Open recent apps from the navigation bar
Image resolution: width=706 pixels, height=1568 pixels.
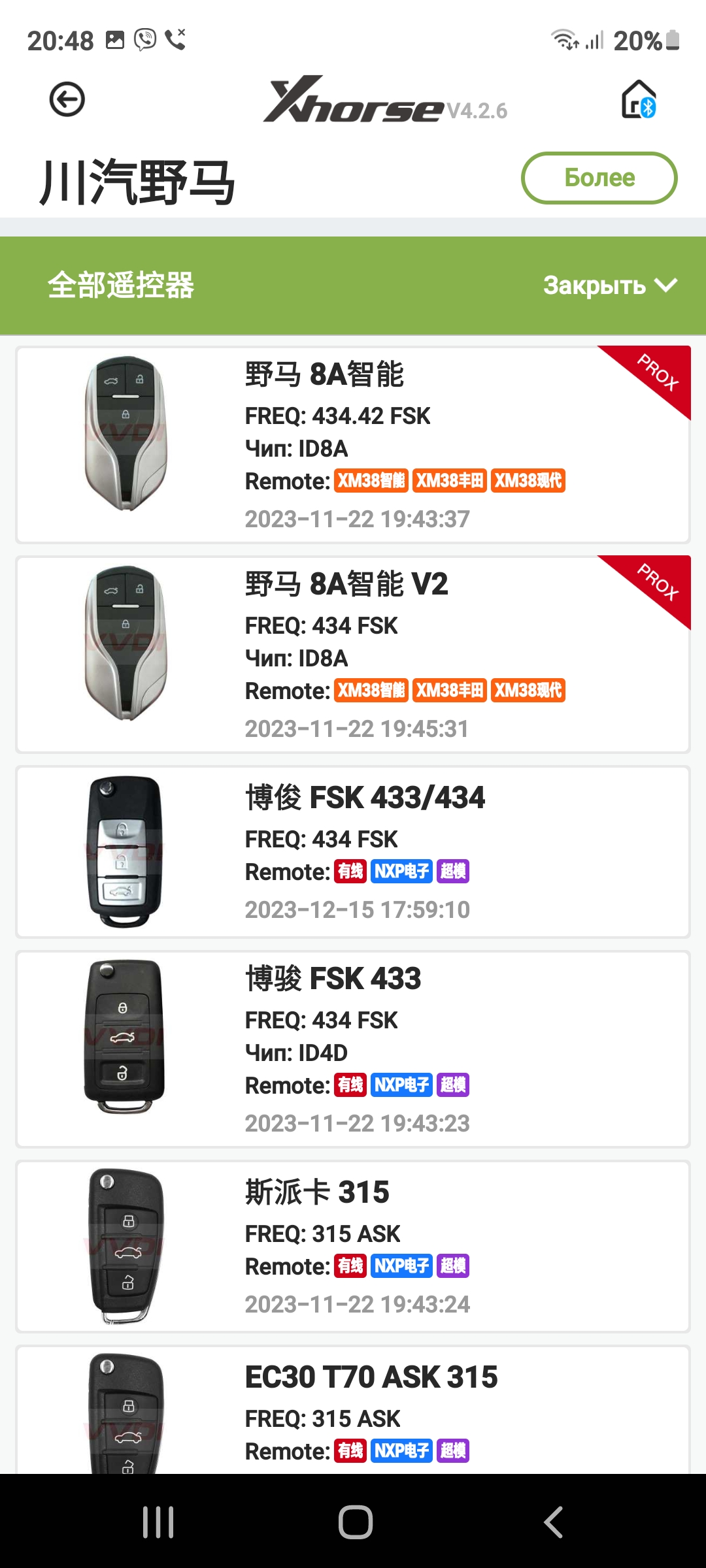[x=158, y=1522]
